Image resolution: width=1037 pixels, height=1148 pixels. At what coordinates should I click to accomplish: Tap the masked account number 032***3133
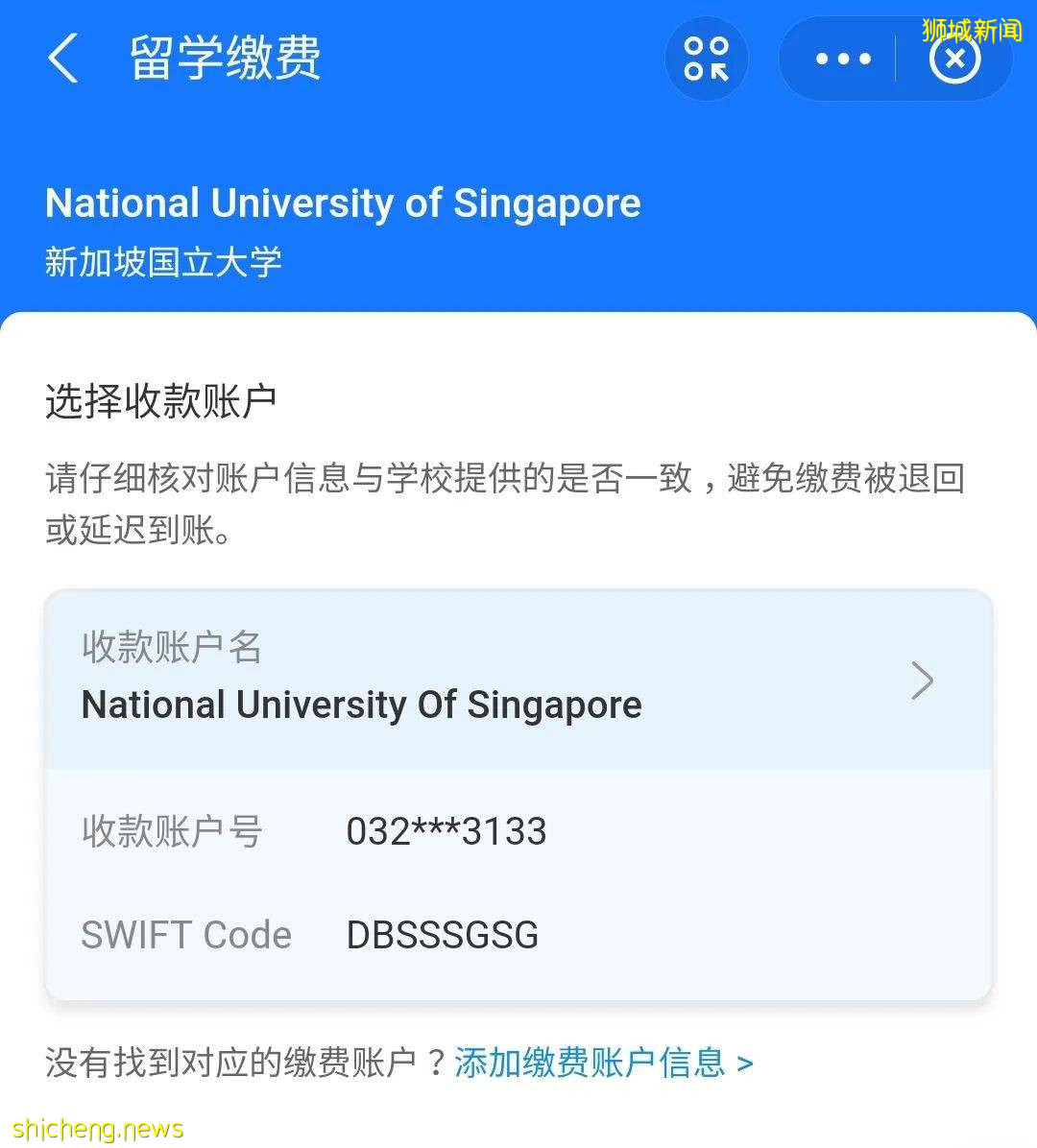(x=446, y=831)
